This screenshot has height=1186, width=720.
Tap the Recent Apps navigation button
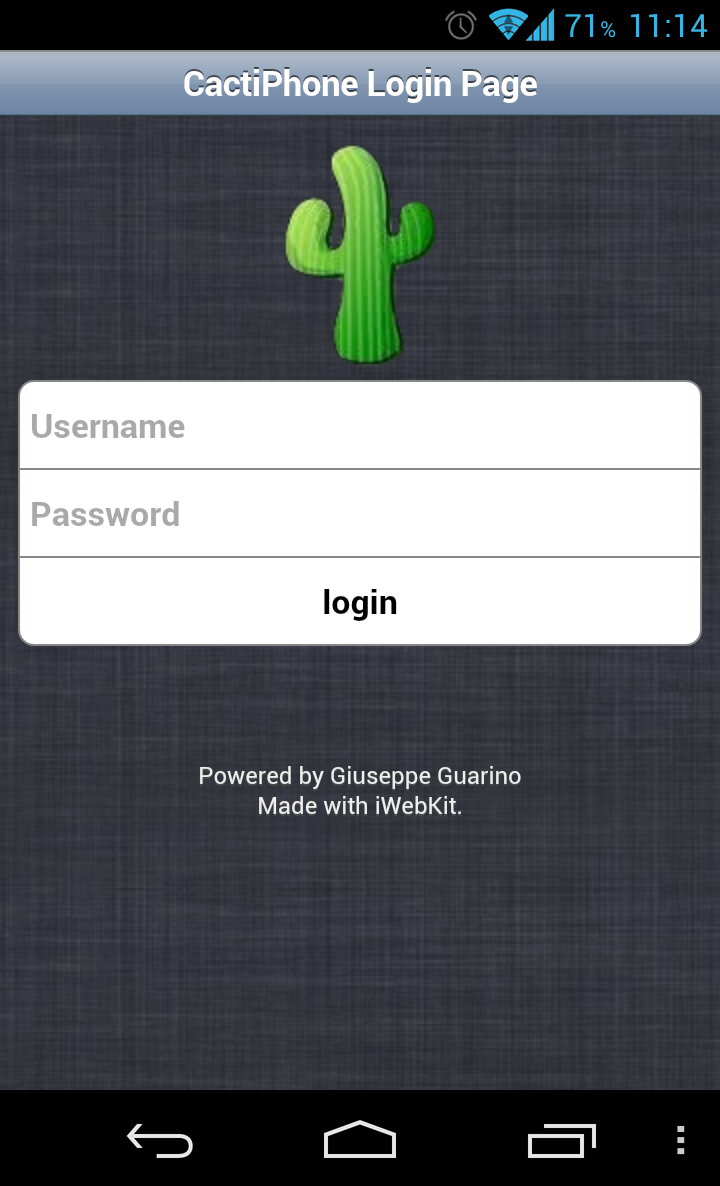click(x=560, y=1139)
